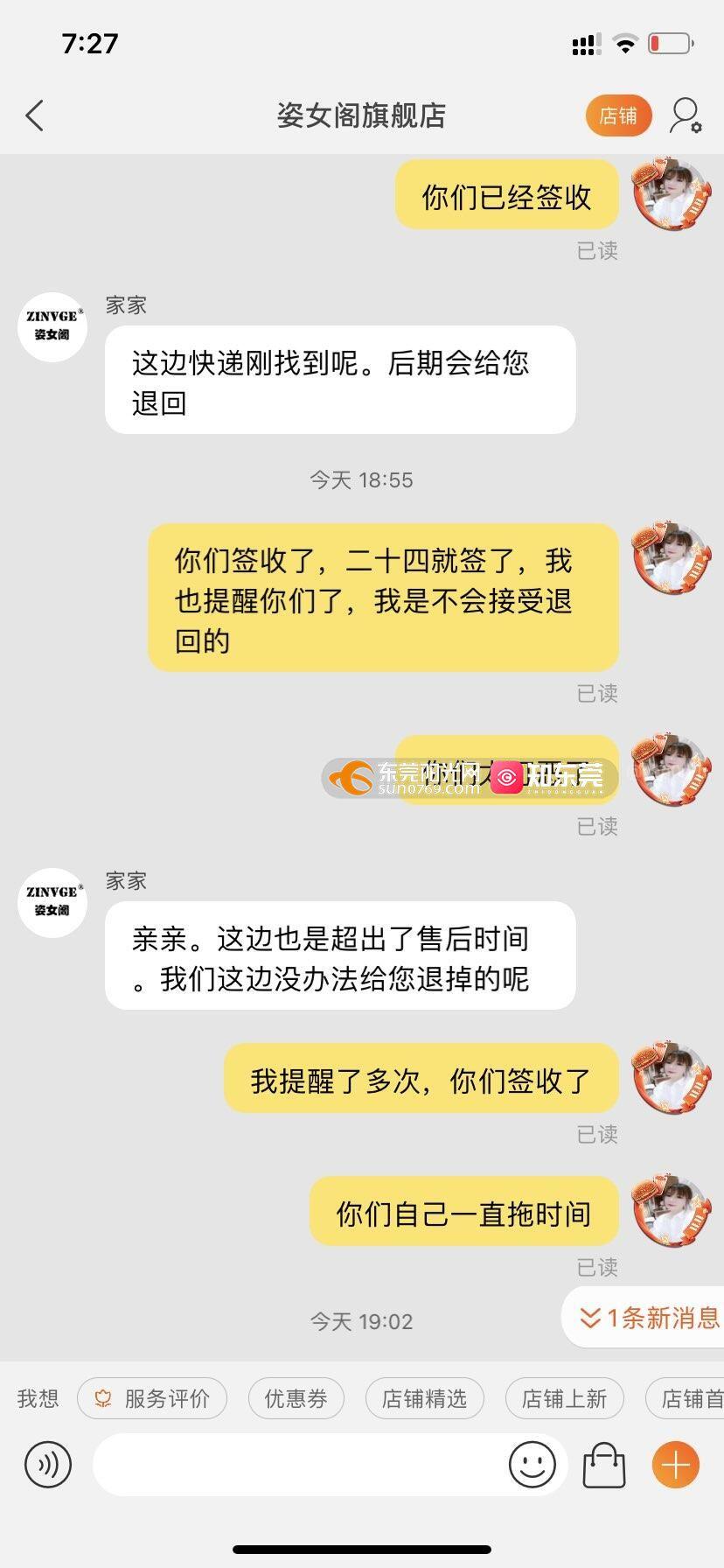
Task: Open the 店铺上新 chip
Action: point(564,1398)
